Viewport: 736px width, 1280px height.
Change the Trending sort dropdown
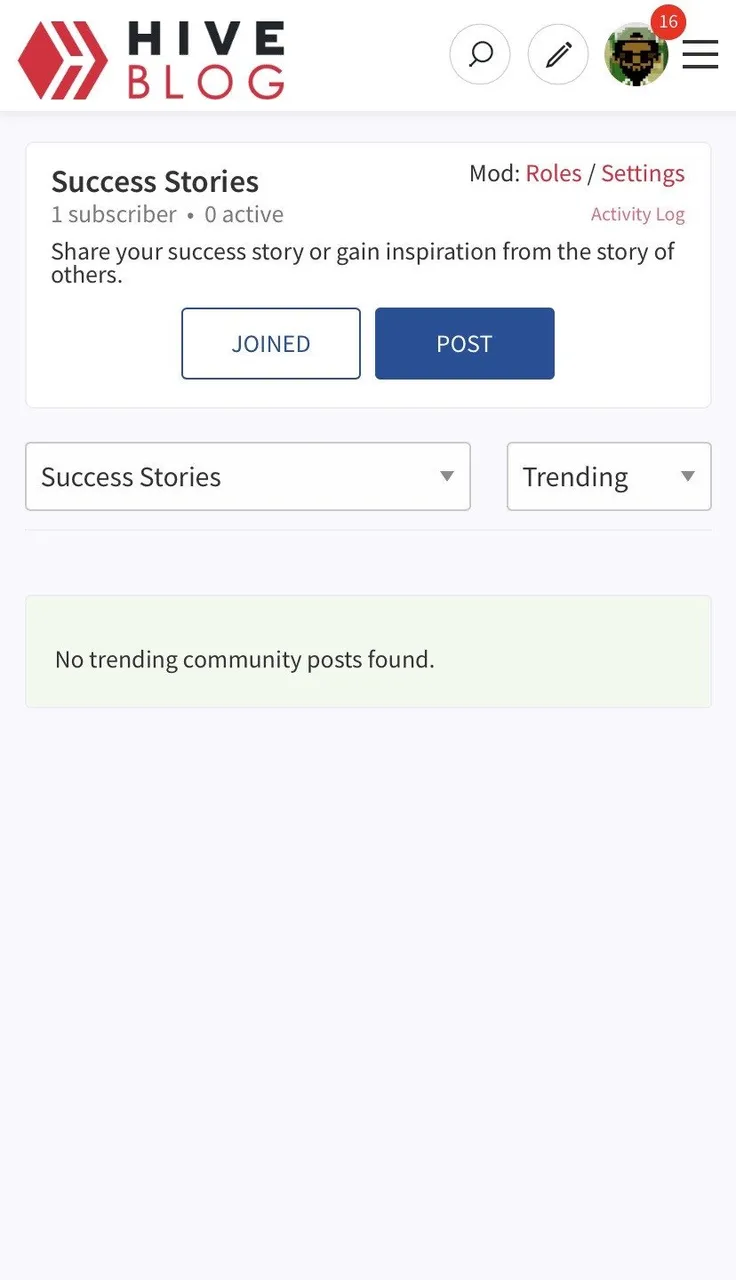[609, 477]
